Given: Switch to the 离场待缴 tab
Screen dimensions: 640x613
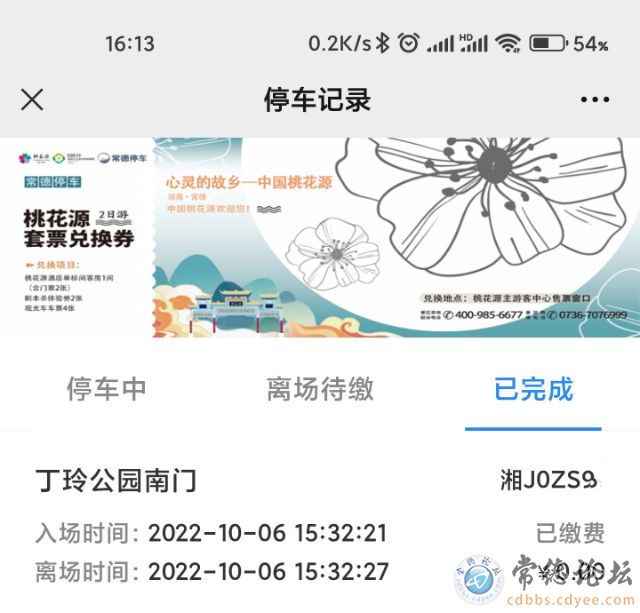Looking at the screenshot, I should (320, 389).
